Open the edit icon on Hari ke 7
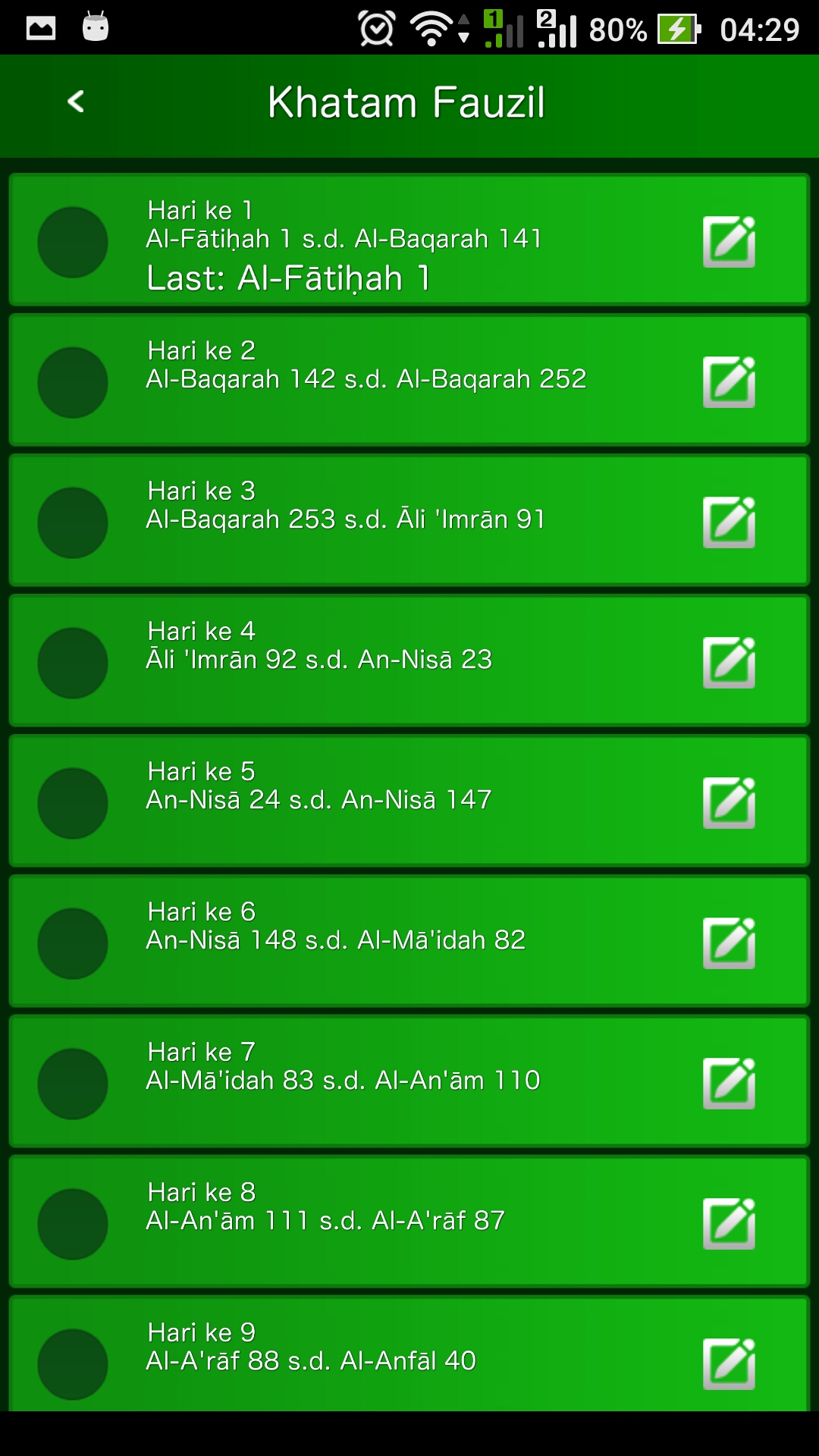Viewport: 819px width, 1456px height. coord(729,1084)
